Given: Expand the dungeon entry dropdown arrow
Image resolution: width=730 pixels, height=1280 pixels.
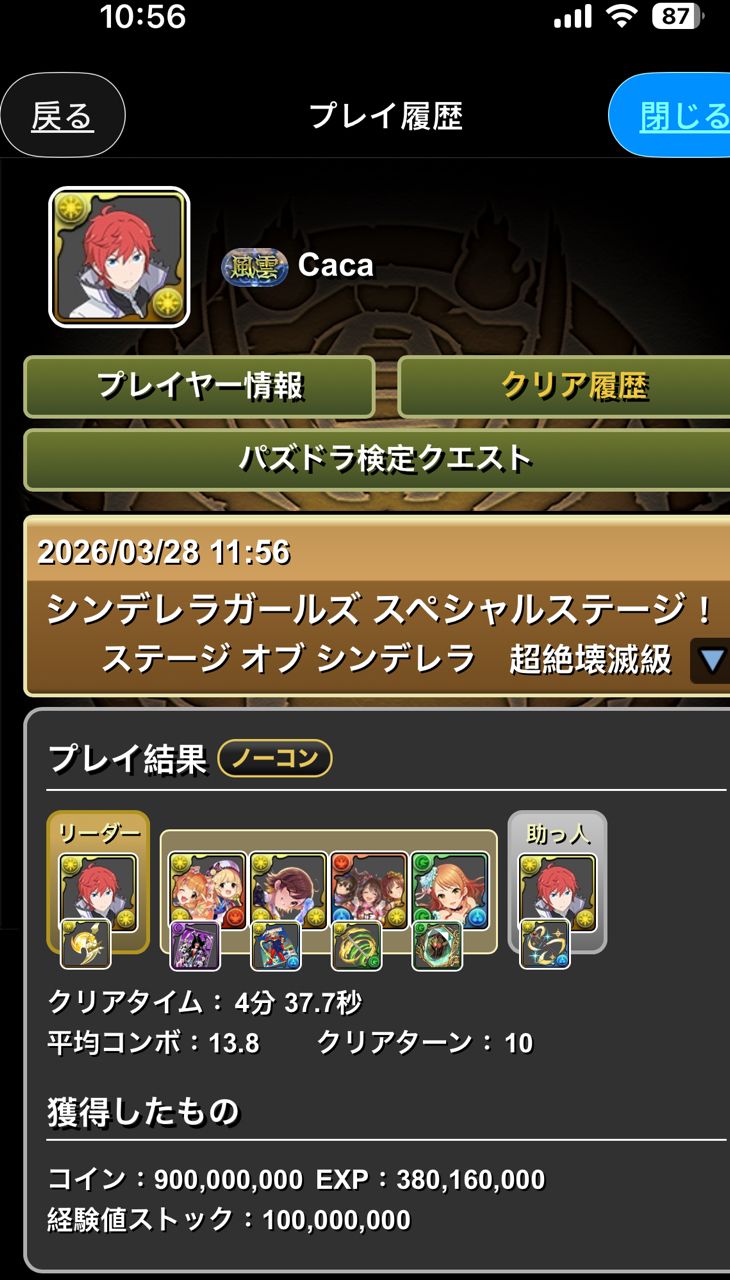Looking at the screenshot, I should pyautogui.click(x=711, y=660).
